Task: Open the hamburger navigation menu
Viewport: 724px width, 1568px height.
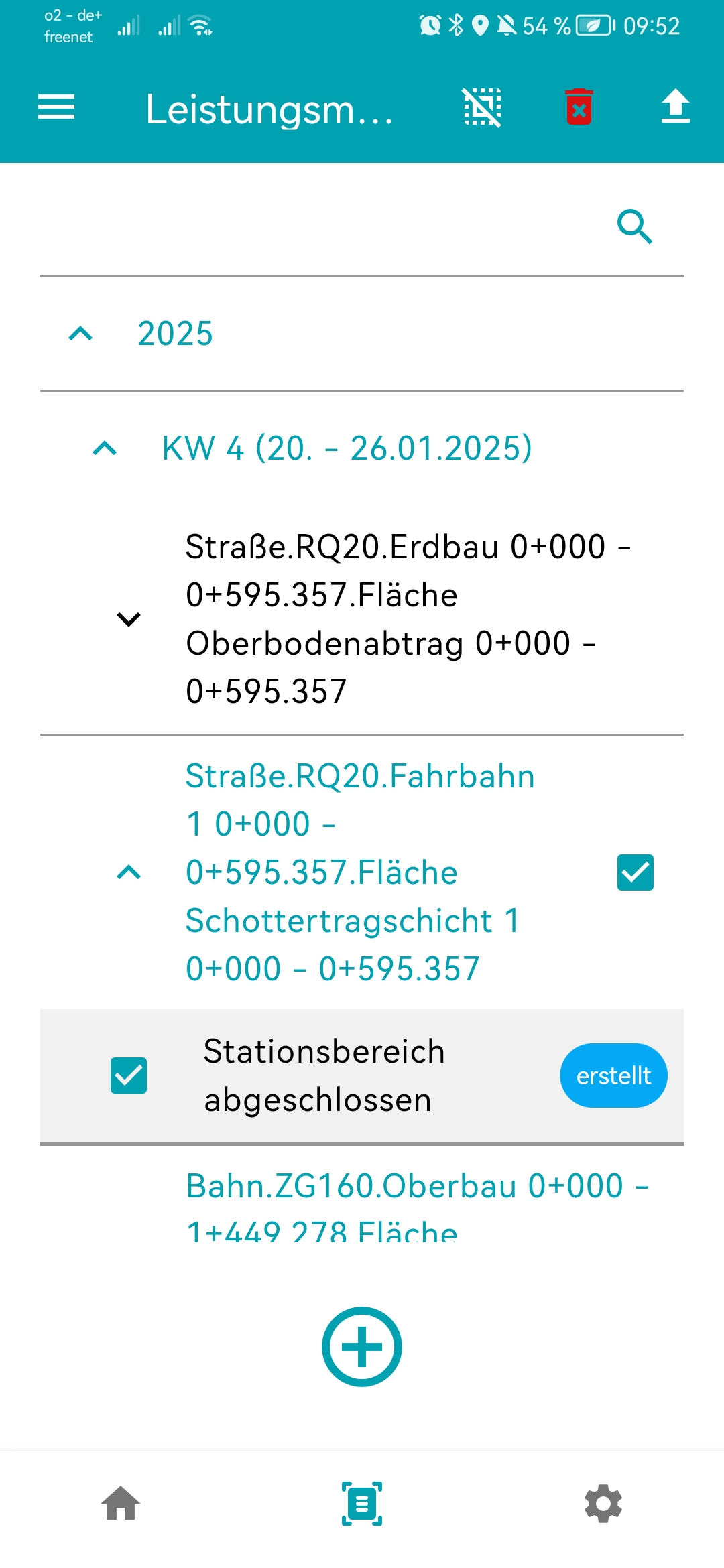Action: tap(56, 107)
